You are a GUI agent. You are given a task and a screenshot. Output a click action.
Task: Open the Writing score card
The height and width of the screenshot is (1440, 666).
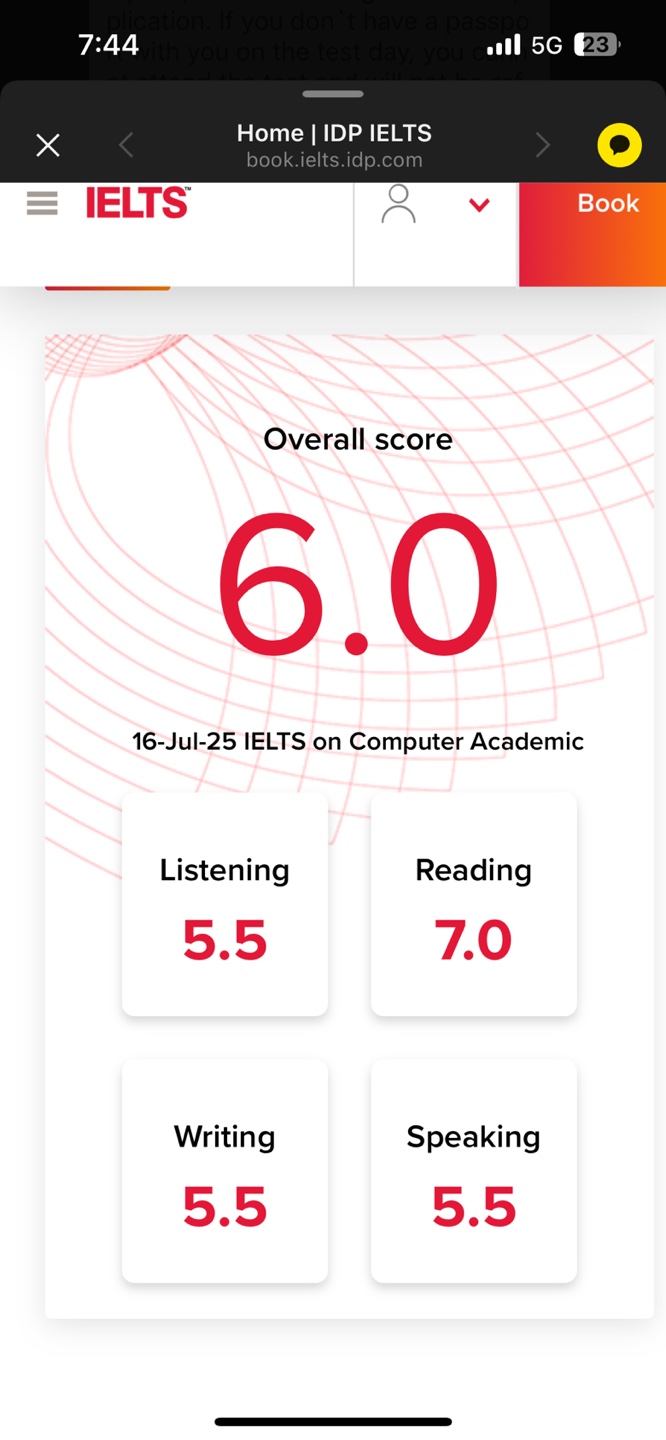(x=225, y=1172)
